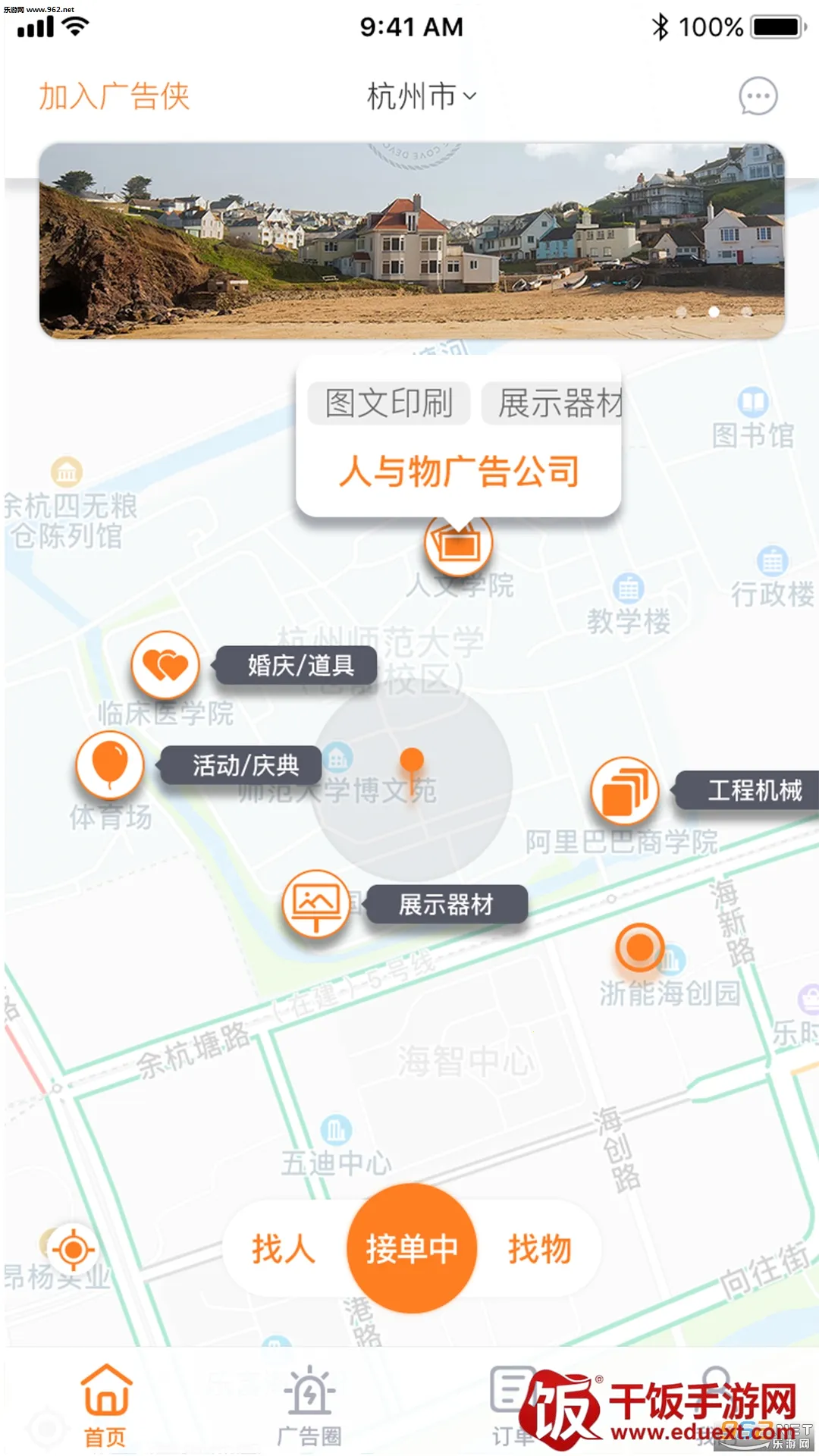Open the 杭州市 city dropdown
This screenshot has height=1456, width=819.
(421, 96)
